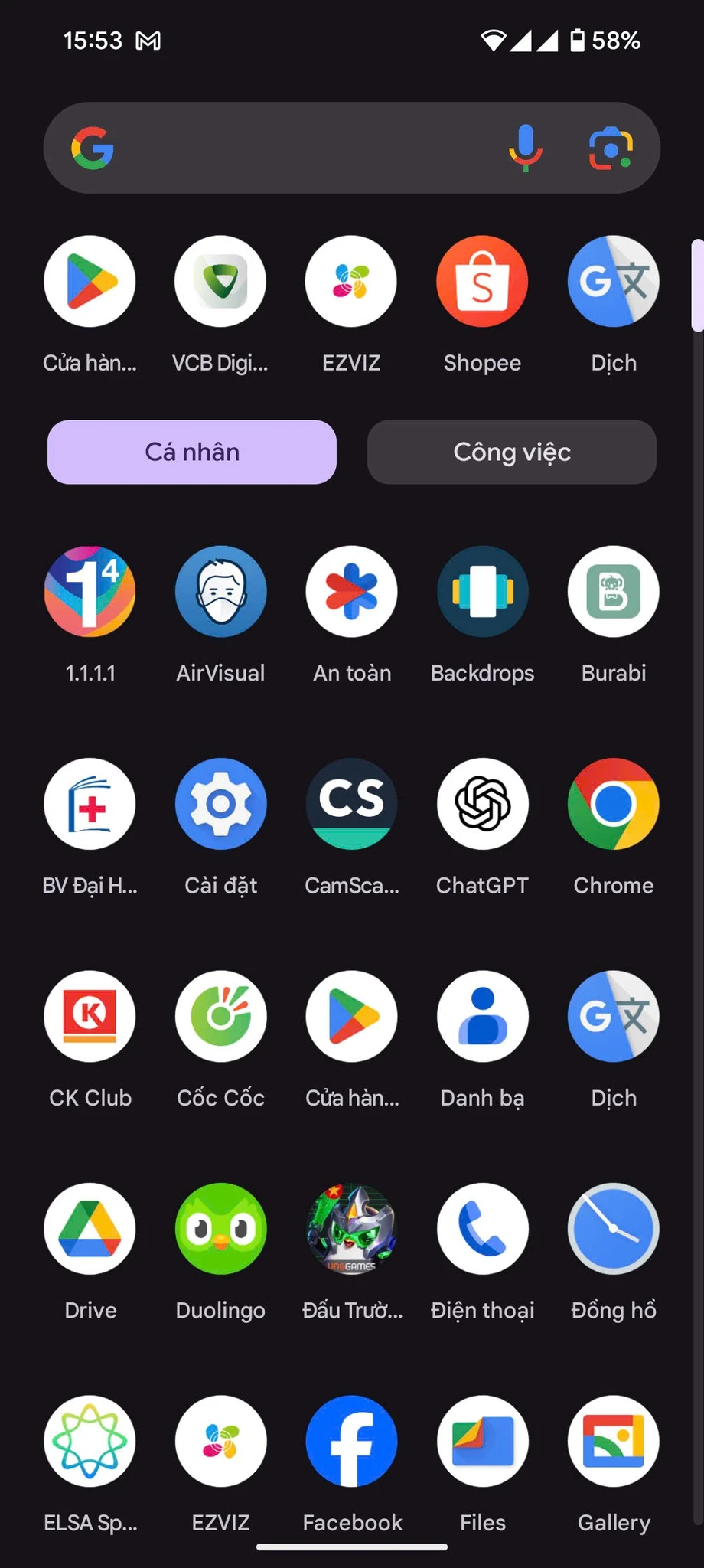Launch VCB Digibank from suggestions

point(220,282)
